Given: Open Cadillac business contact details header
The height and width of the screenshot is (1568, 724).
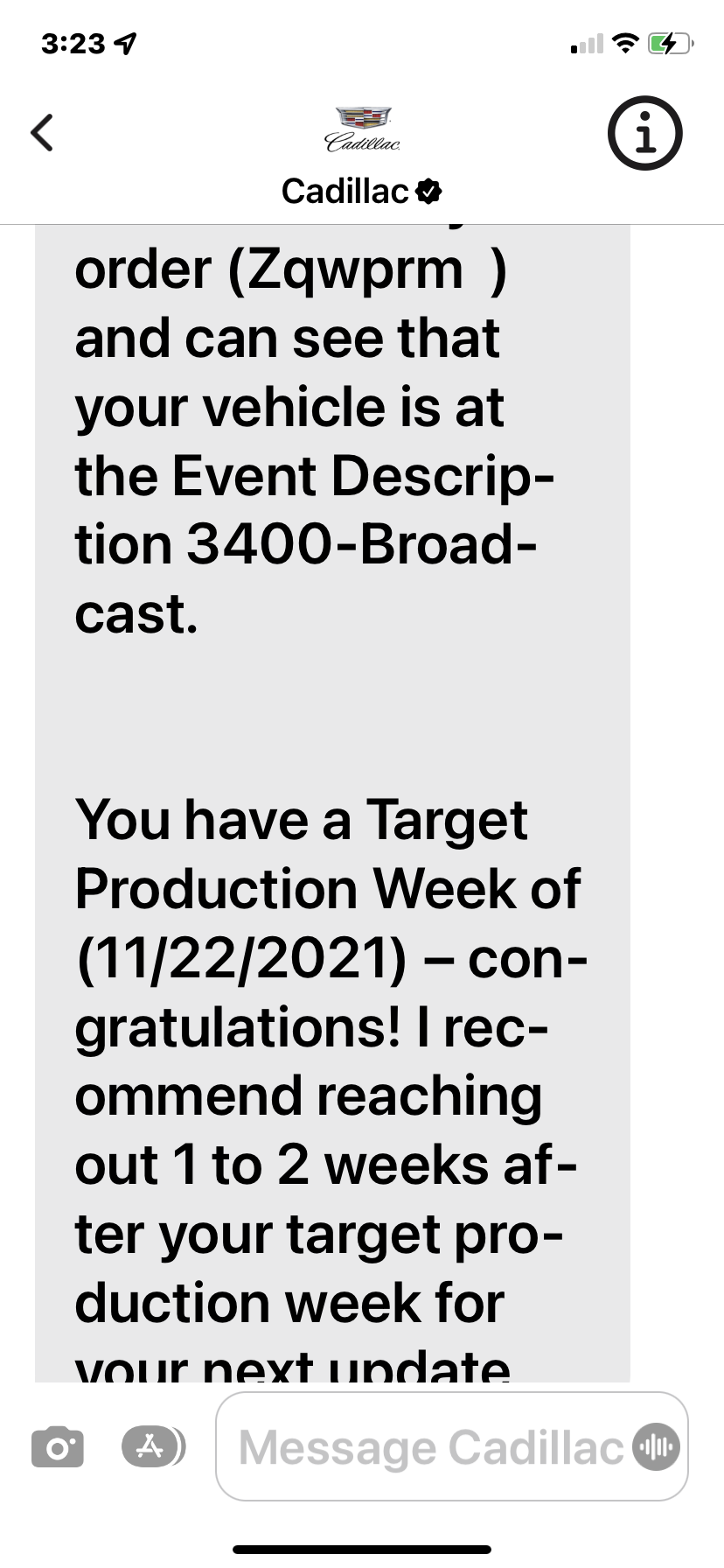Looking at the screenshot, I should click(x=362, y=157).
